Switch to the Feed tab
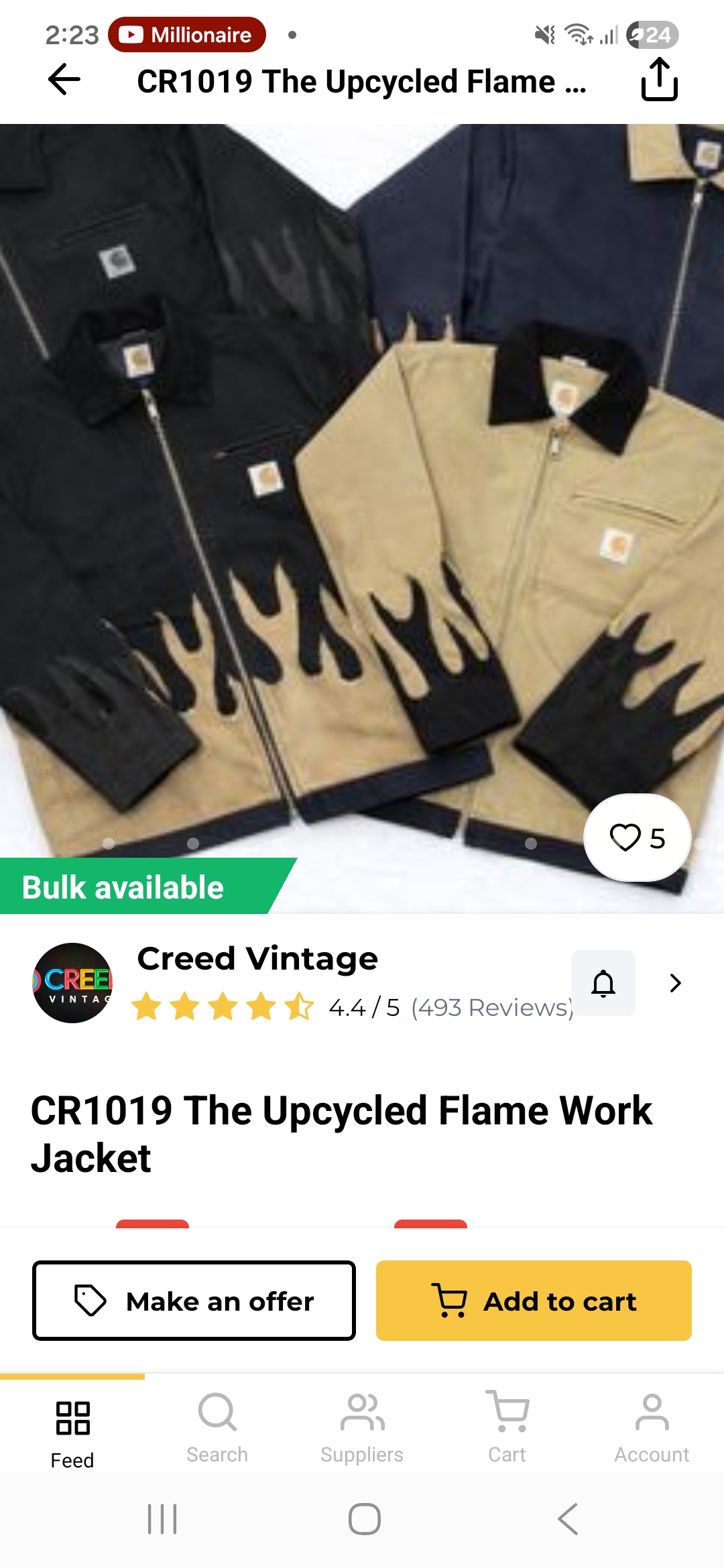Screen dimensions: 724x1568 72,1431
